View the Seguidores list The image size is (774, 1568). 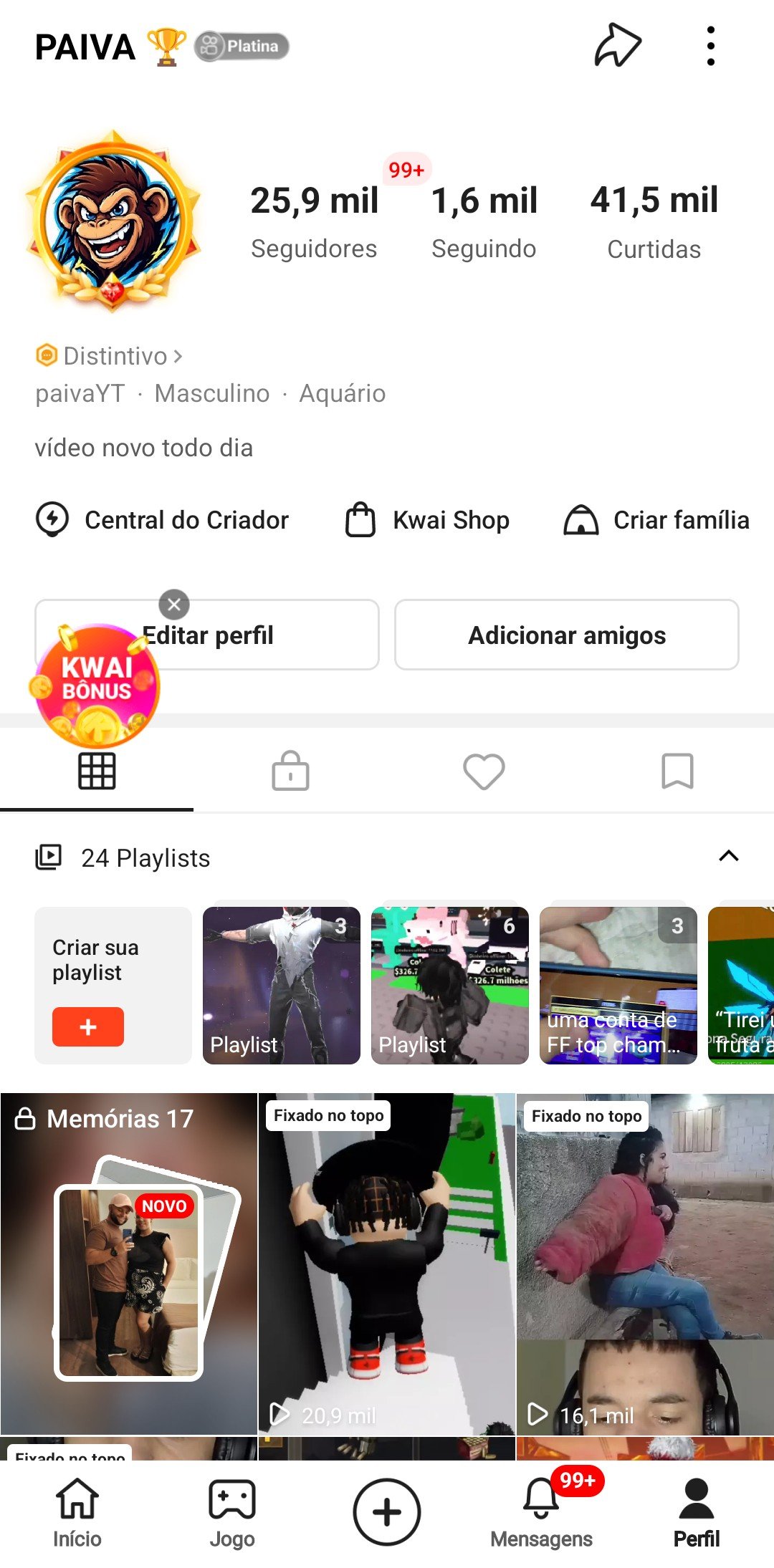click(x=314, y=221)
